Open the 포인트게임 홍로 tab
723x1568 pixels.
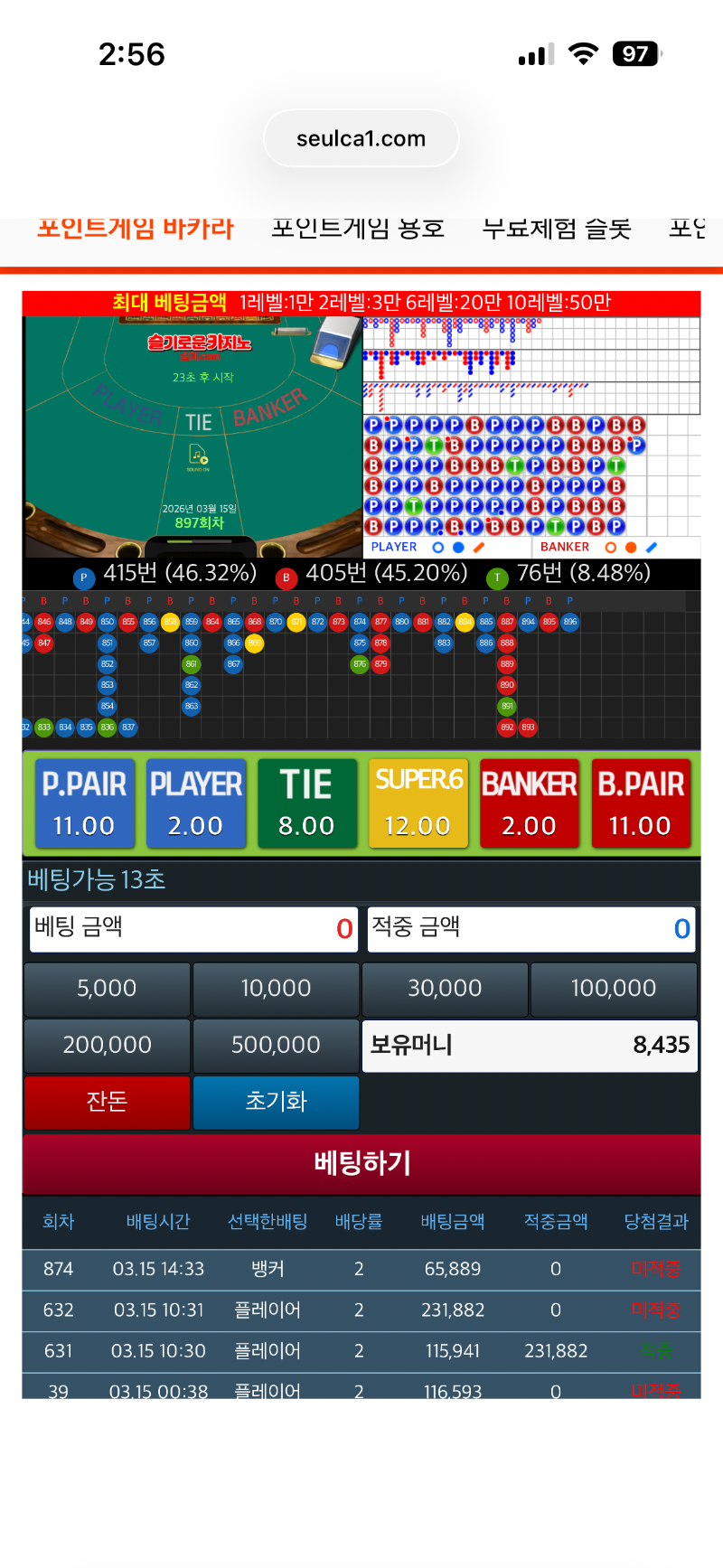click(x=358, y=230)
